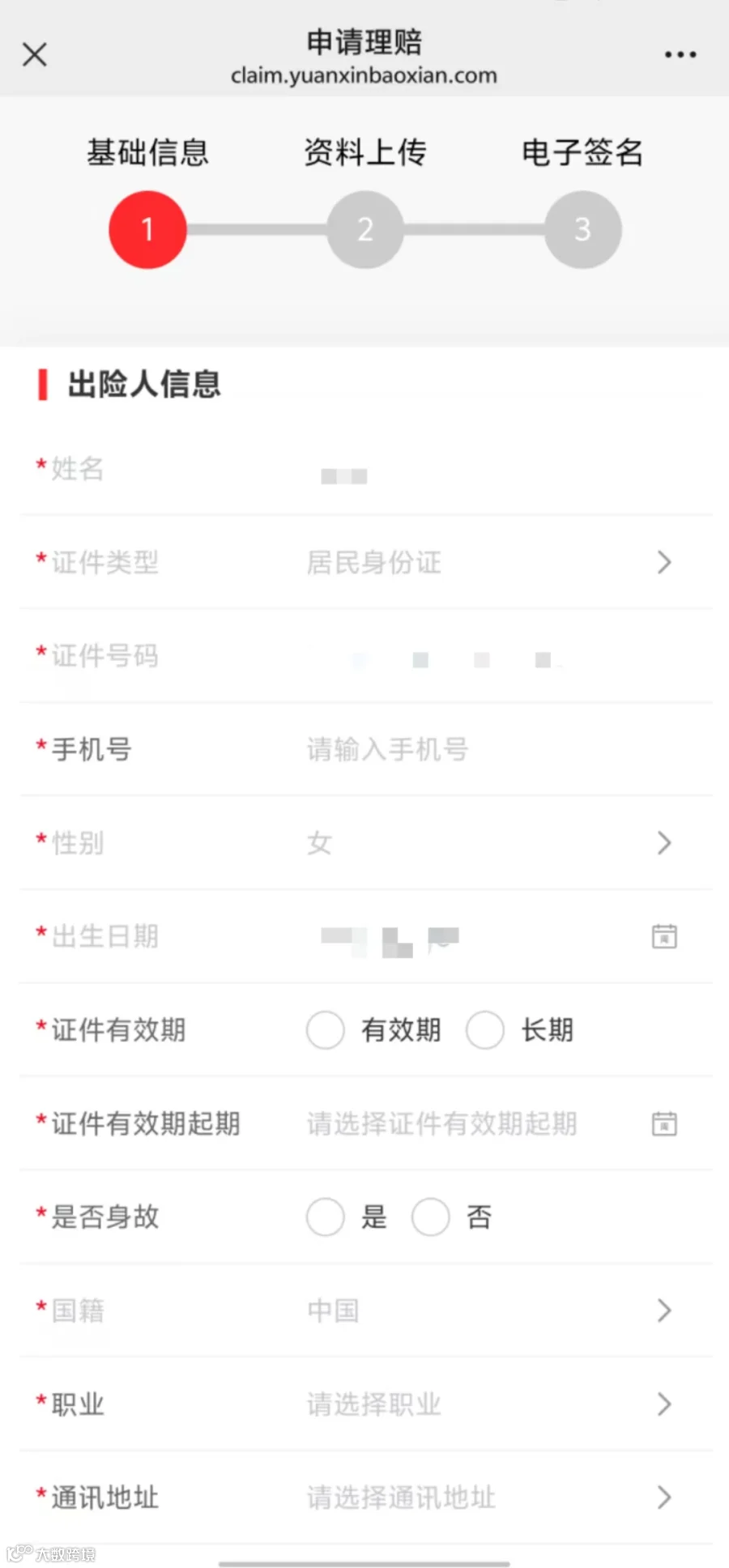
Task: Click the chevron next to 居民身份证
Action: pyautogui.click(x=663, y=562)
